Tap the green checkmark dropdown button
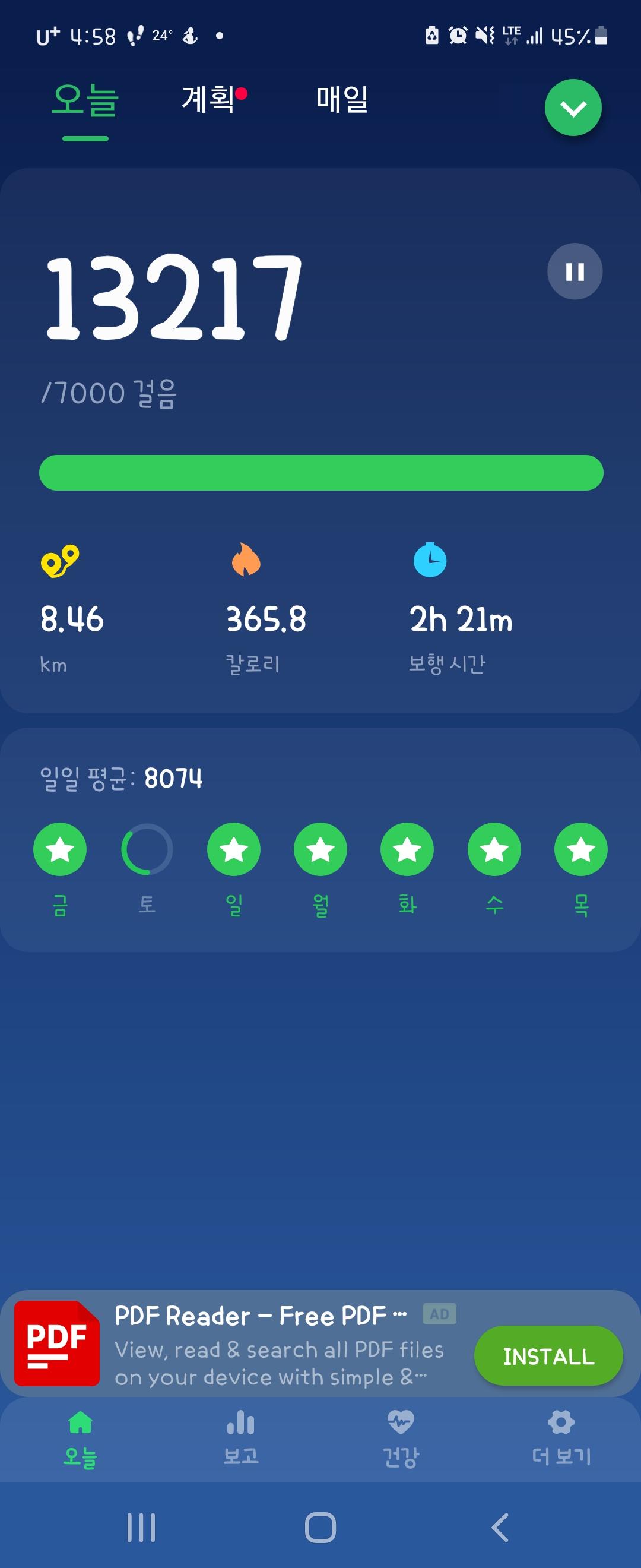 (573, 108)
